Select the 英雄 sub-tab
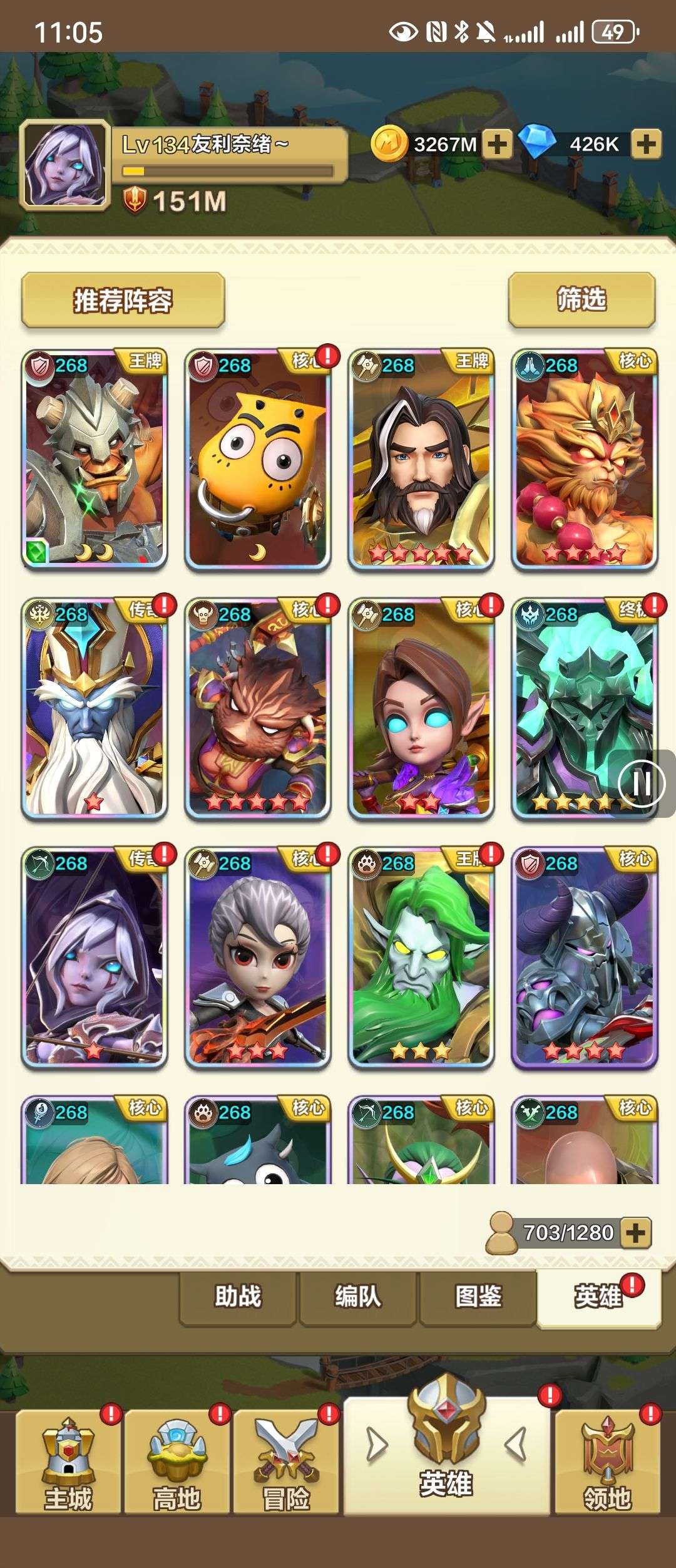 598,1296
